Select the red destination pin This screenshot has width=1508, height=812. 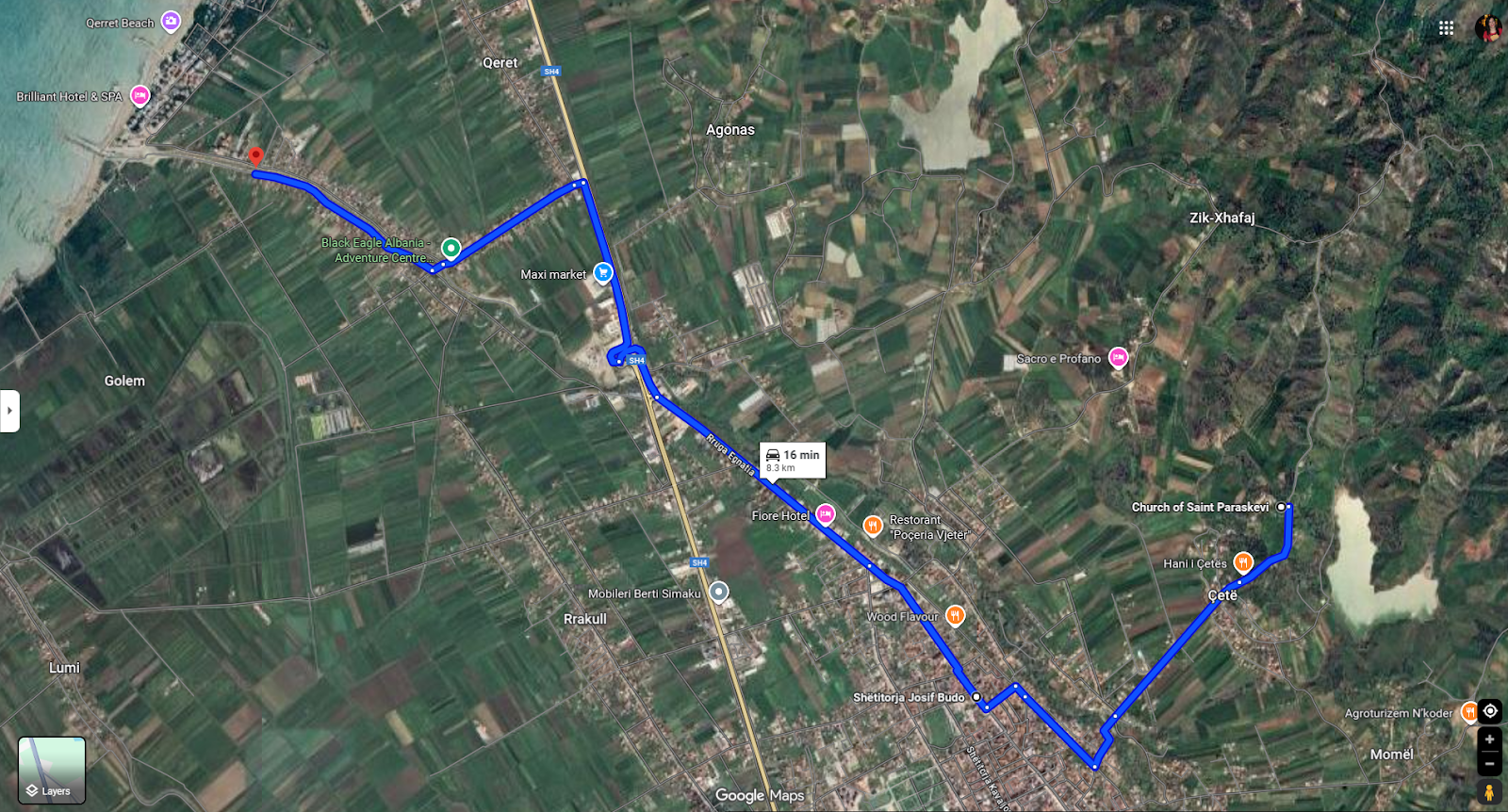pos(255,156)
